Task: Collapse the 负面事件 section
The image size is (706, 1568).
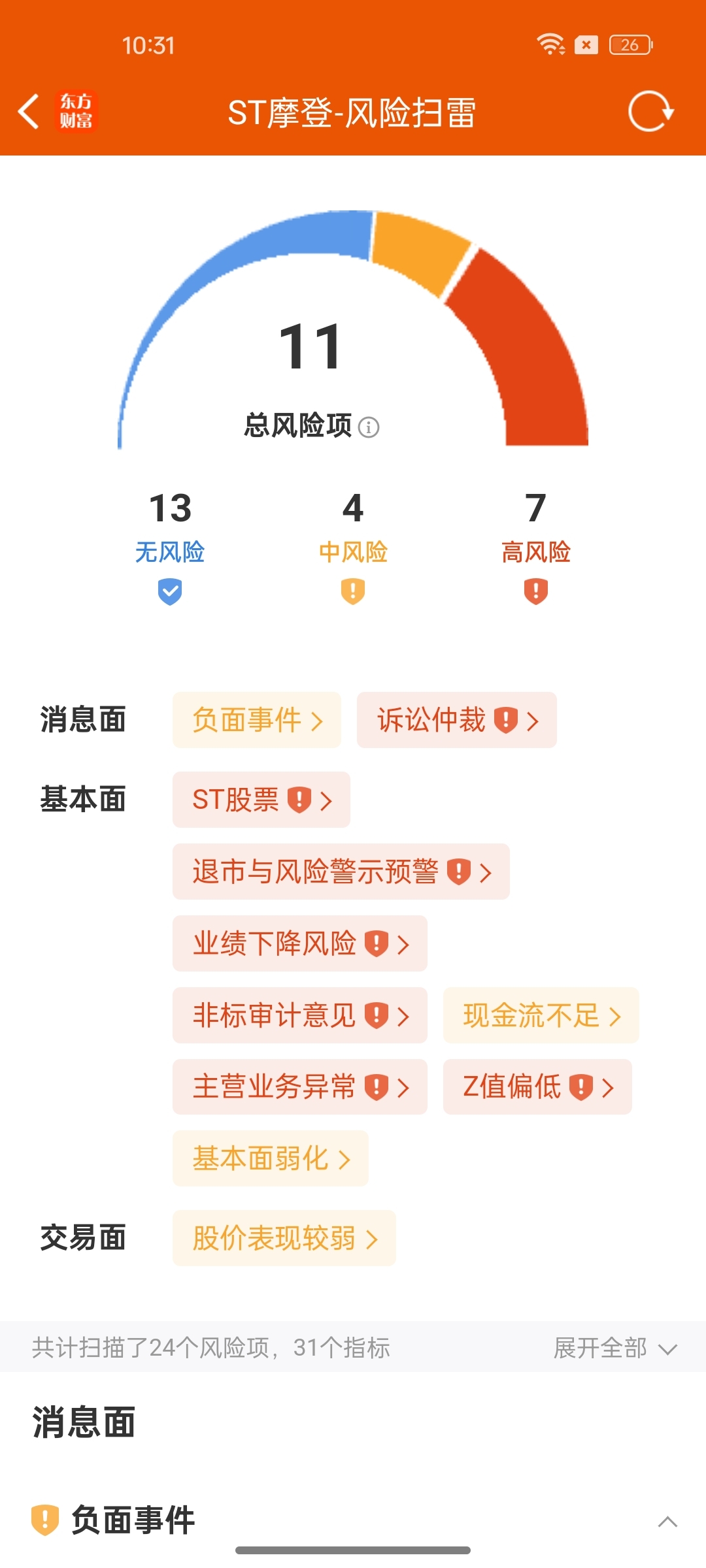Action: tap(667, 1522)
